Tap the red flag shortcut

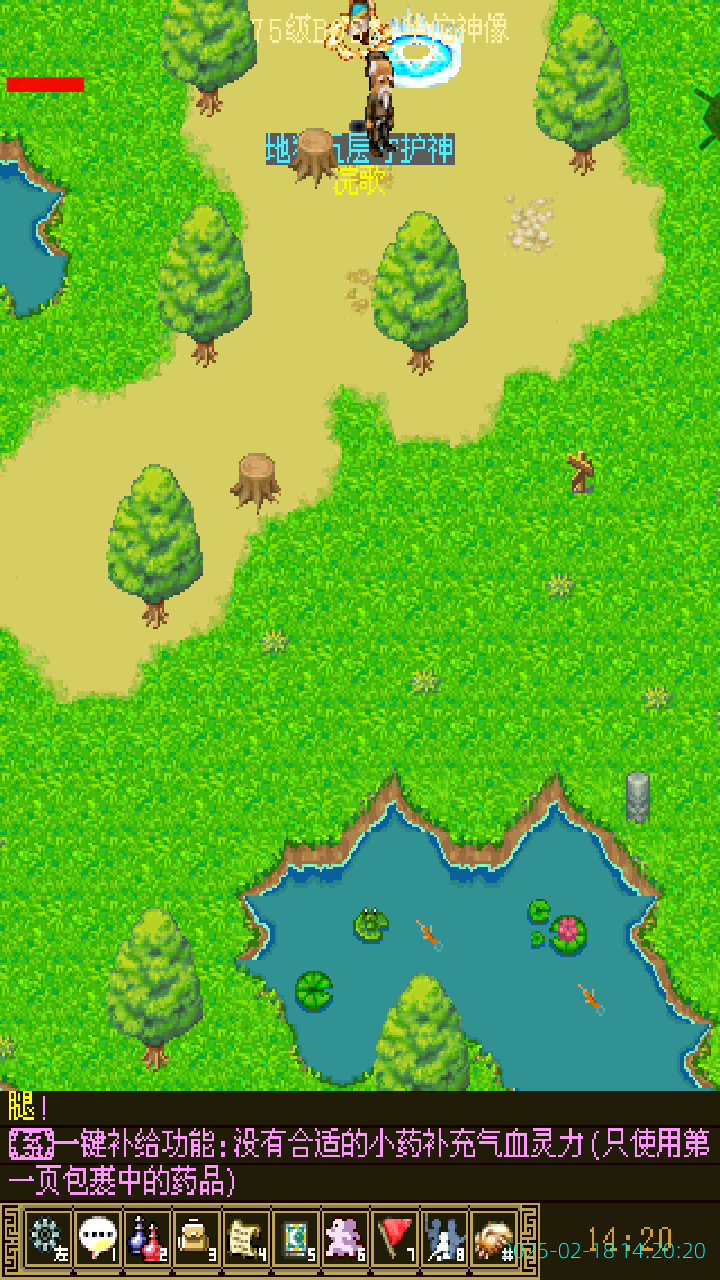click(x=395, y=1239)
